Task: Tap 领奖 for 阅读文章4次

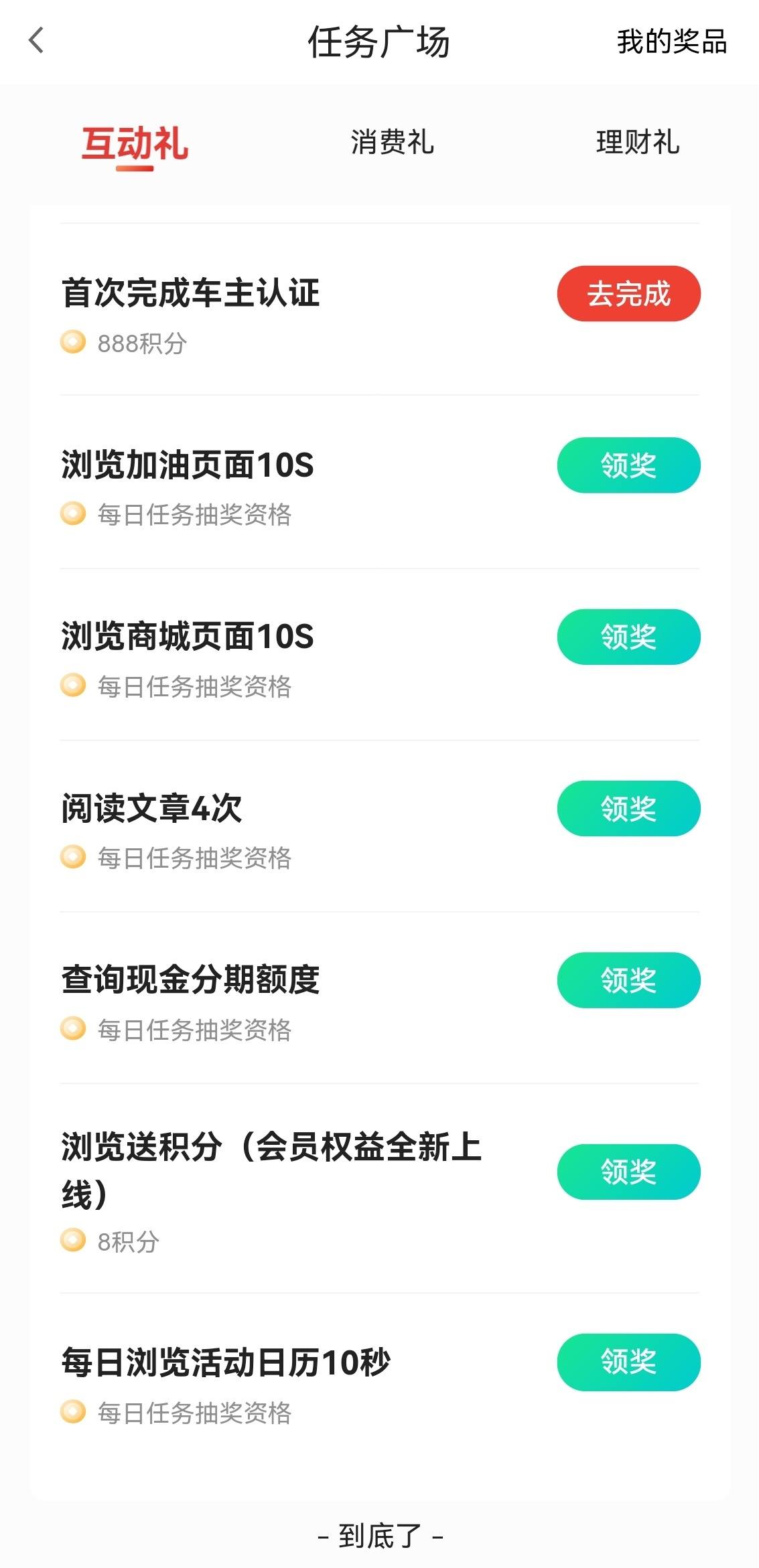Action: coord(628,808)
